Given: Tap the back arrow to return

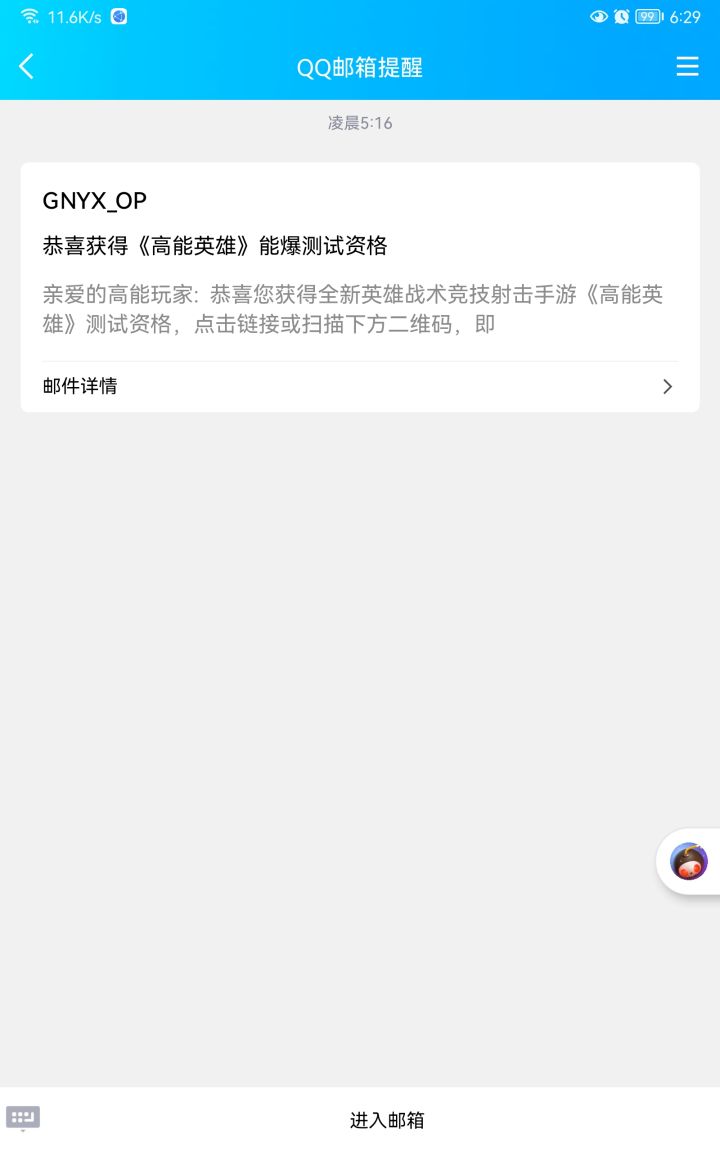Looking at the screenshot, I should pos(25,66).
